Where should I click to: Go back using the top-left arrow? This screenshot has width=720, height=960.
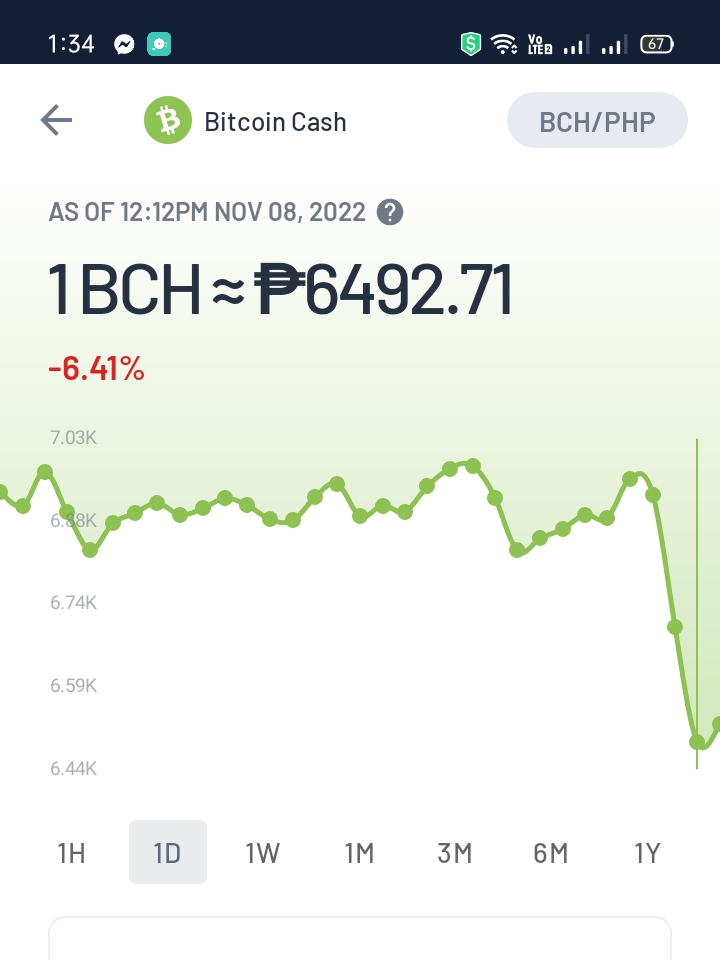click(56, 120)
